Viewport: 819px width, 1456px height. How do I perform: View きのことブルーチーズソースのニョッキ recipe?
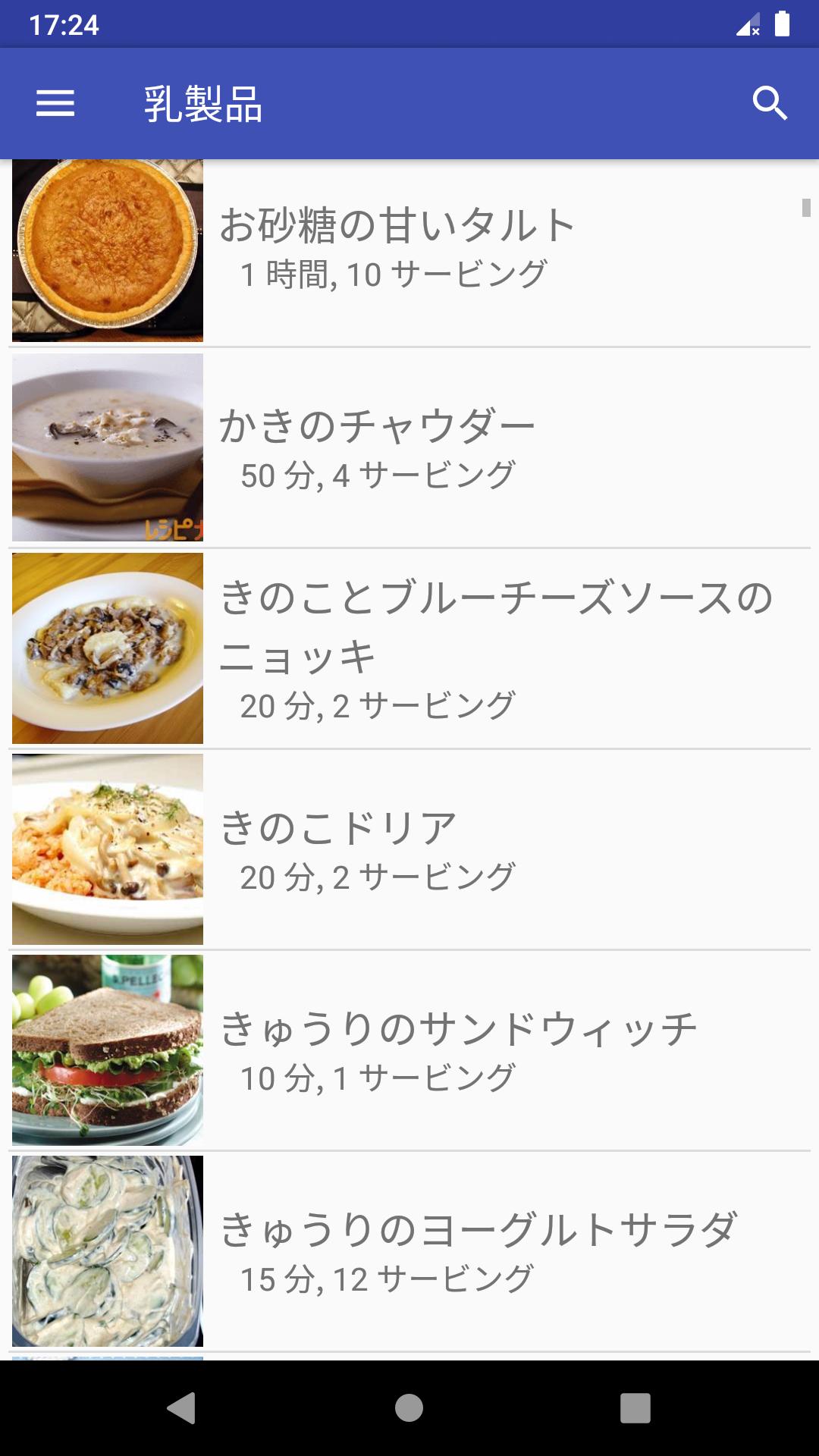[x=409, y=648]
